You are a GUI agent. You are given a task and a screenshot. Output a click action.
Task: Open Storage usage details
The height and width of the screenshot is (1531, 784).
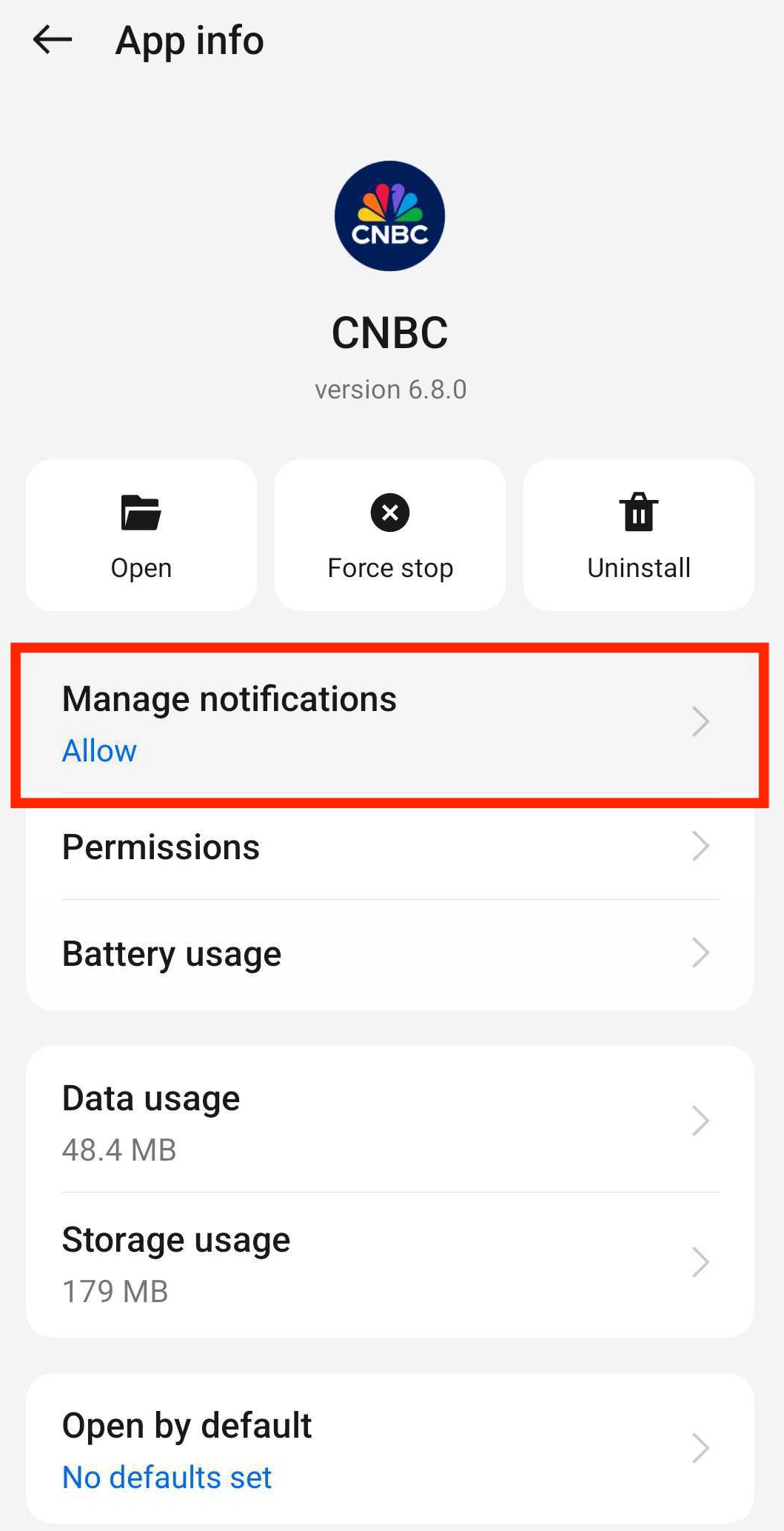coord(390,1264)
